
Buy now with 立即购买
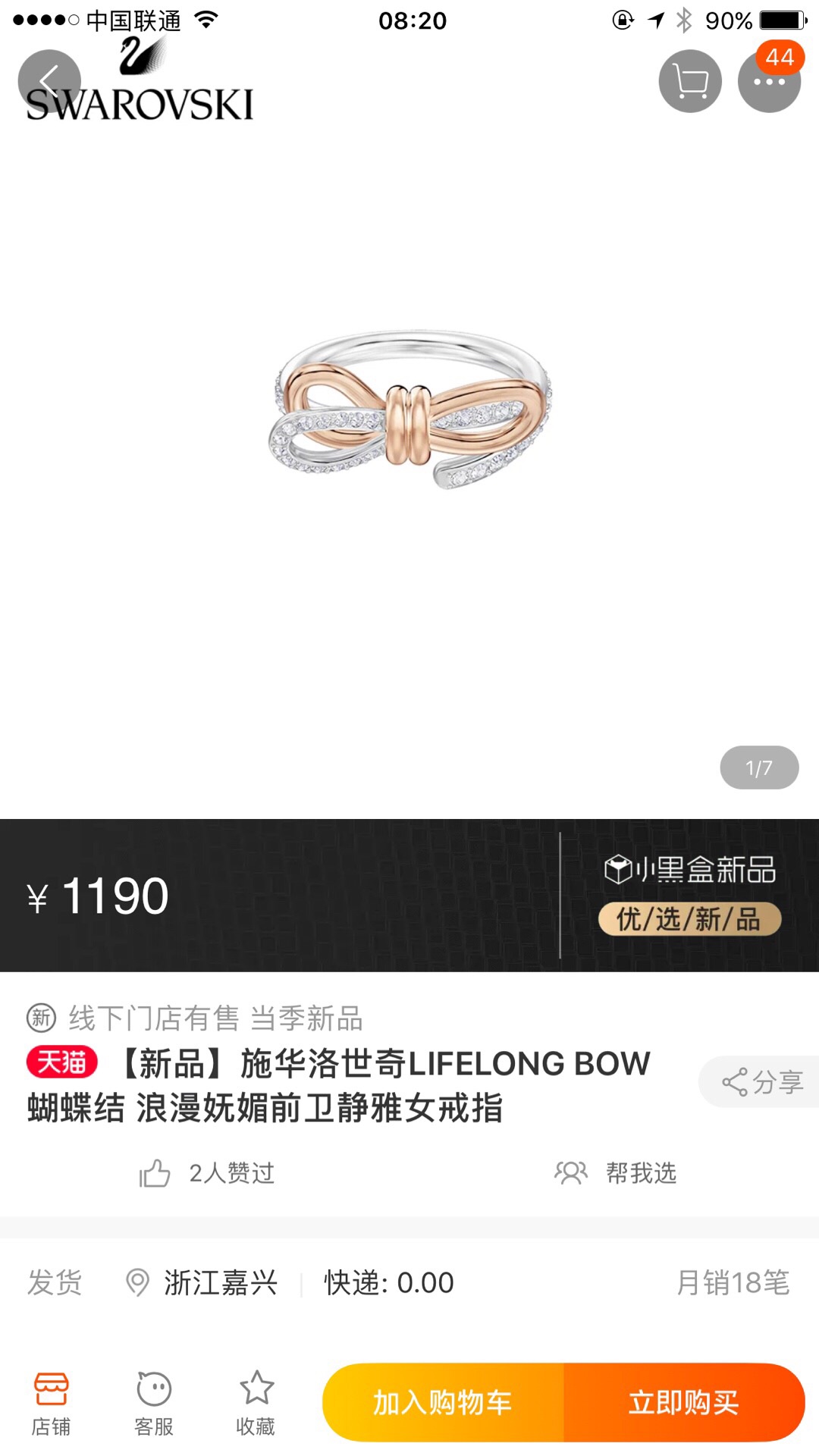coord(683,1402)
